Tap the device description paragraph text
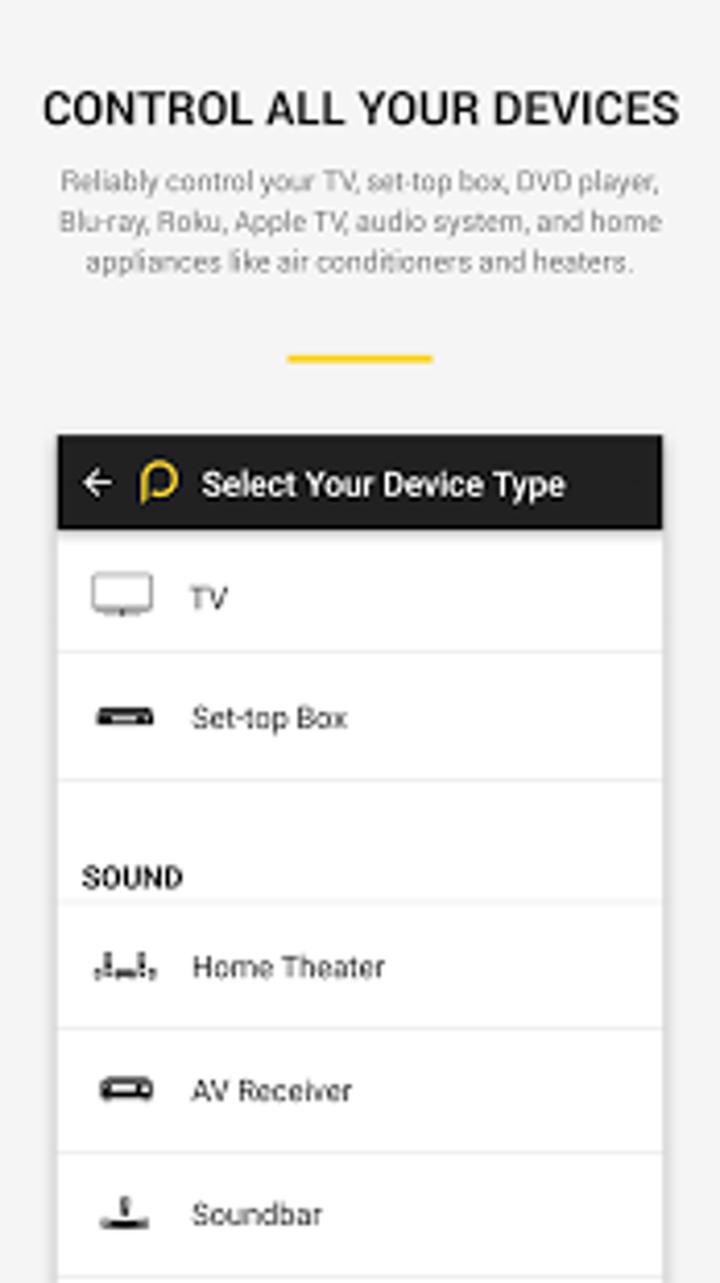The image size is (720, 1283). [x=360, y=222]
